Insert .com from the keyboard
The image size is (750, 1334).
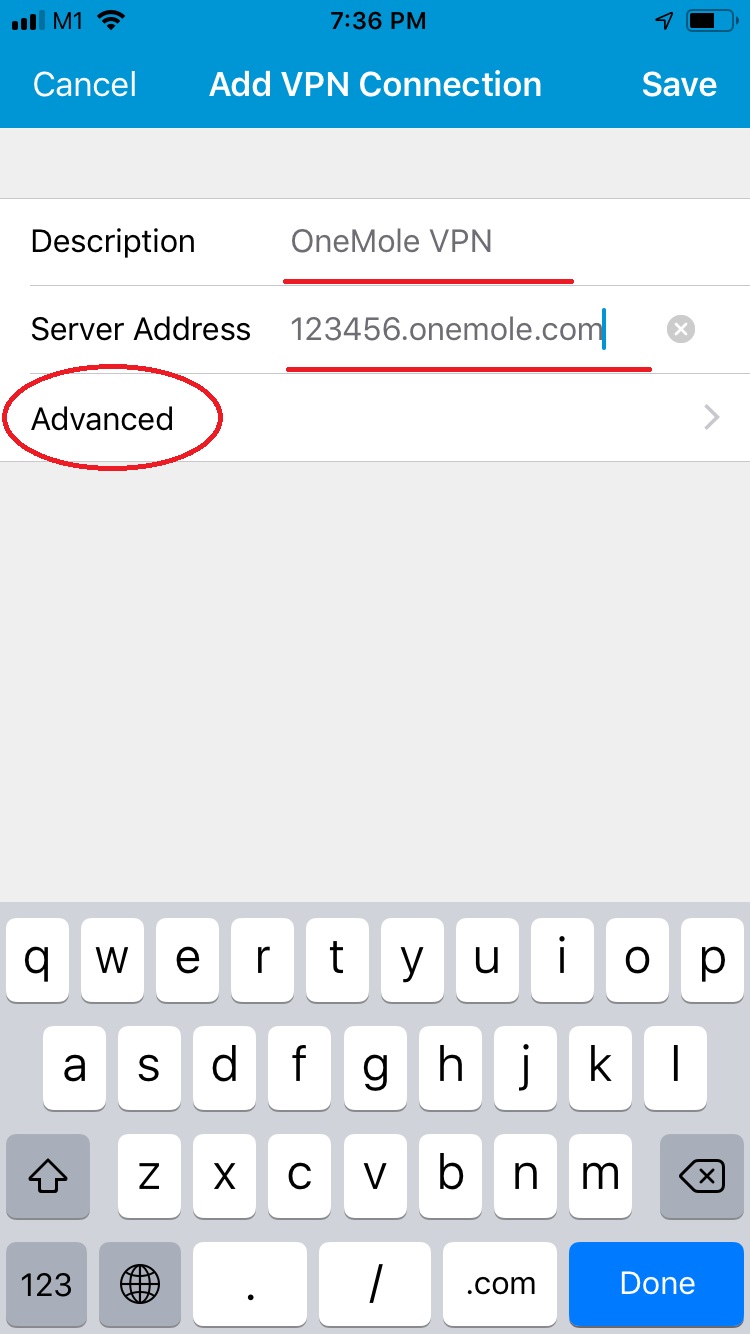coord(500,1284)
